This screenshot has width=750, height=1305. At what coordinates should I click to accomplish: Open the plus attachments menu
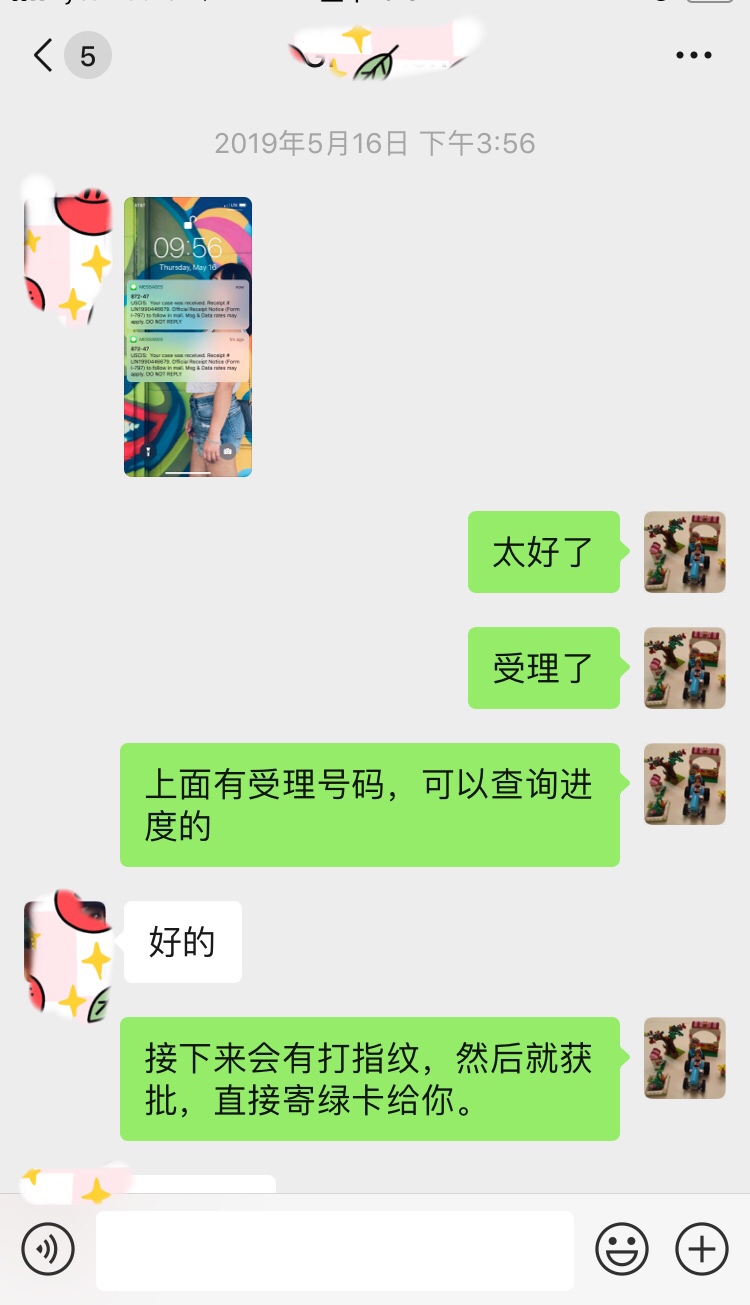click(x=702, y=1249)
